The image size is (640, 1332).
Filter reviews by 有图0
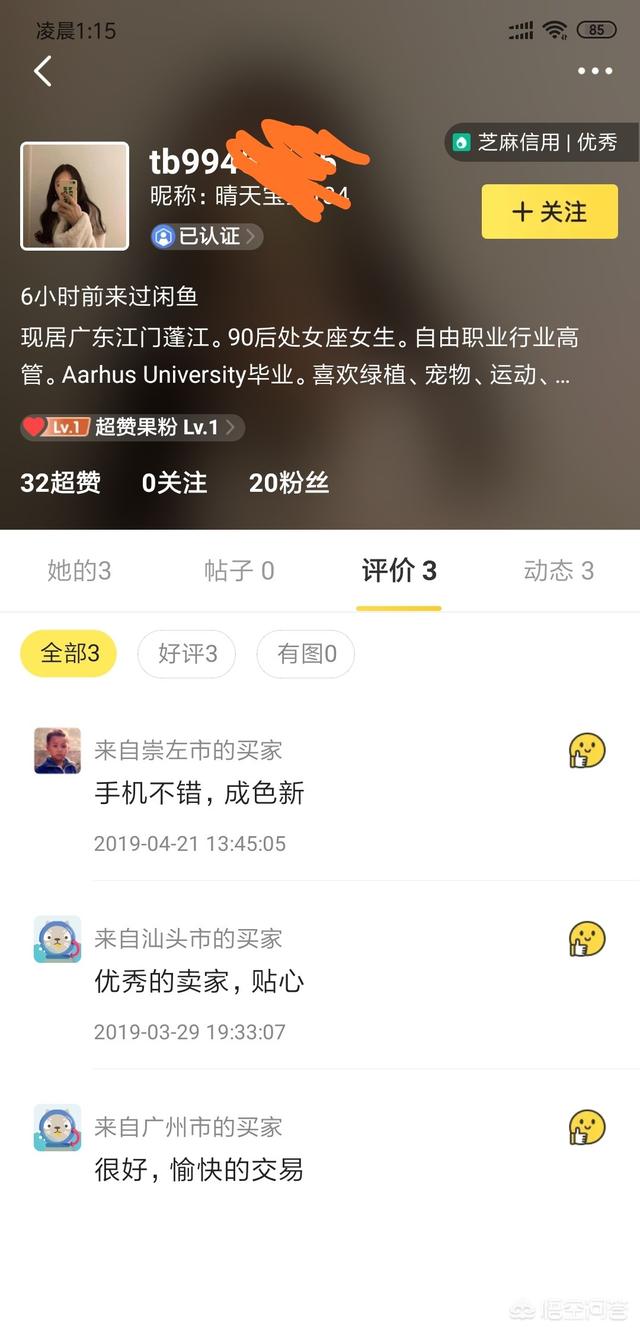306,654
